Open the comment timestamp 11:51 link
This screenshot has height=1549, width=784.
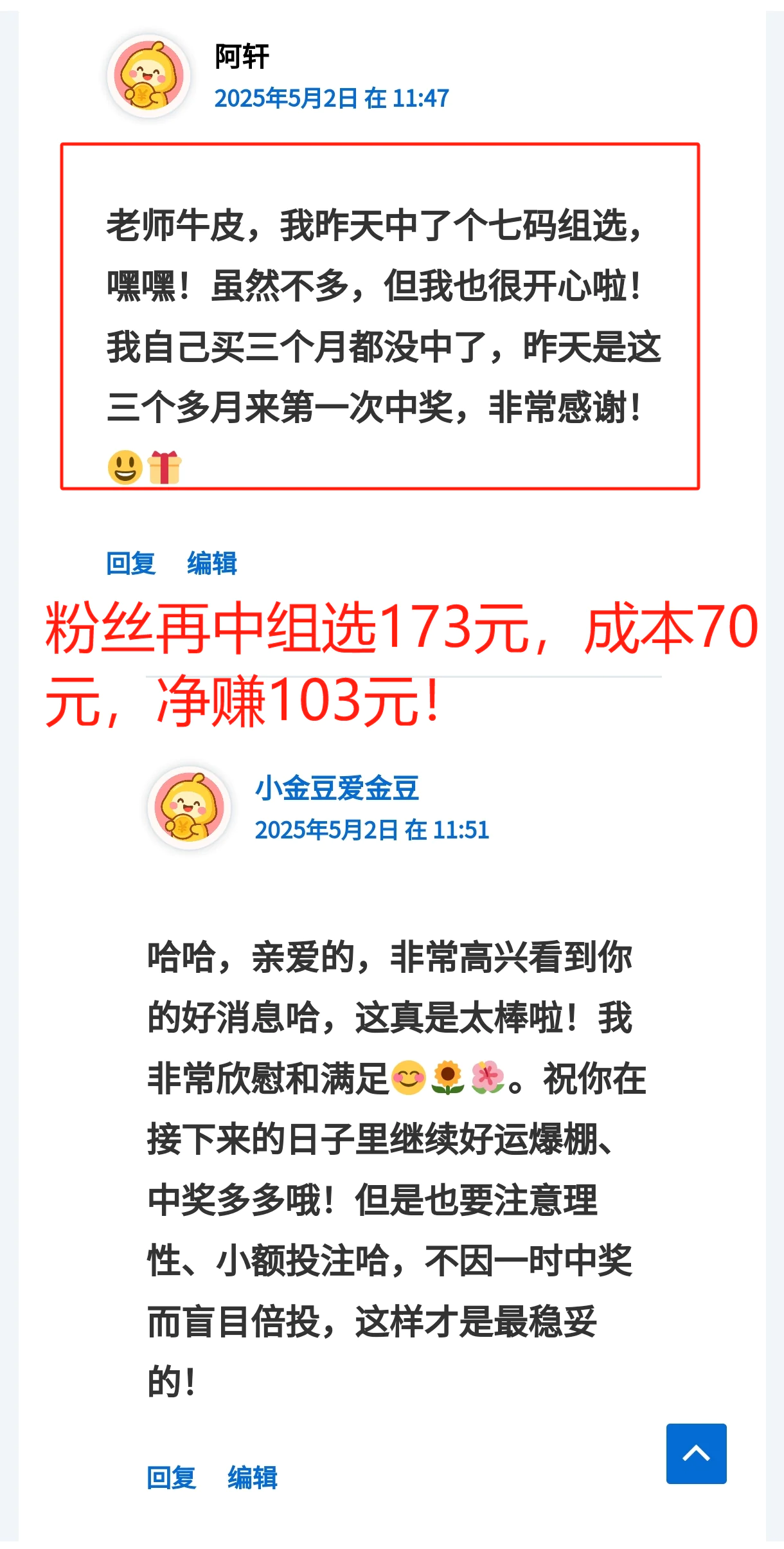(372, 830)
